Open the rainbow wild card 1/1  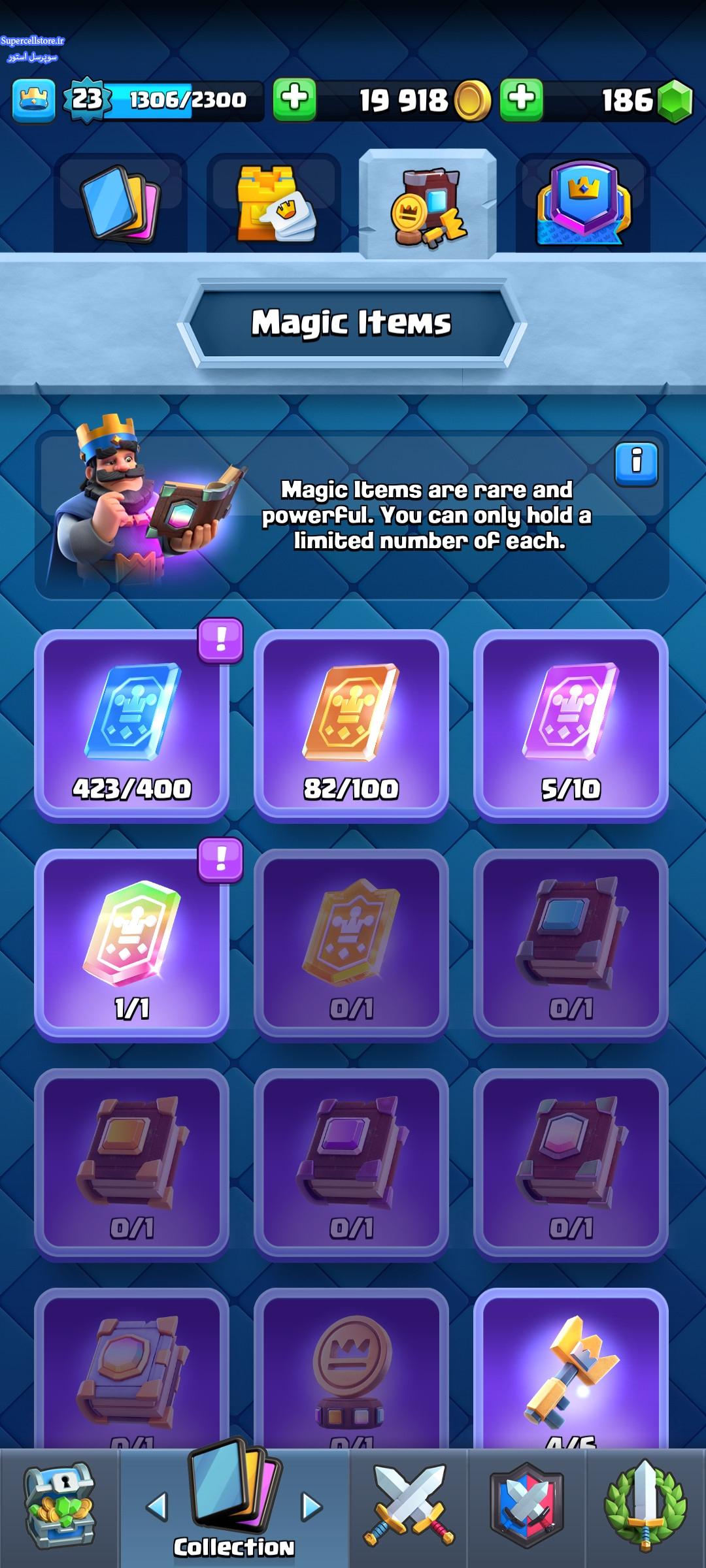click(131, 944)
